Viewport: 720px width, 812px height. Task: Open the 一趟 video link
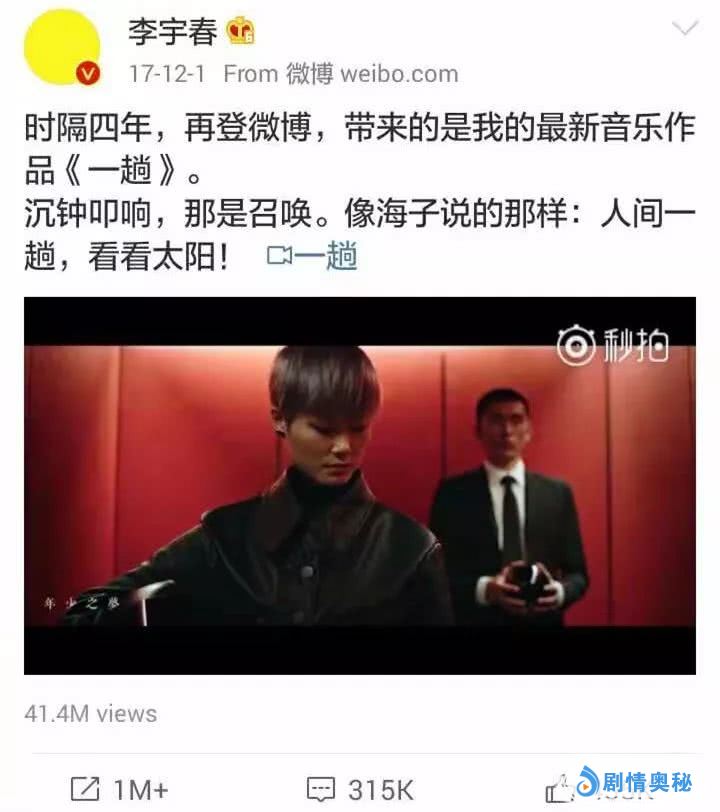pyautogui.click(x=313, y=257)
